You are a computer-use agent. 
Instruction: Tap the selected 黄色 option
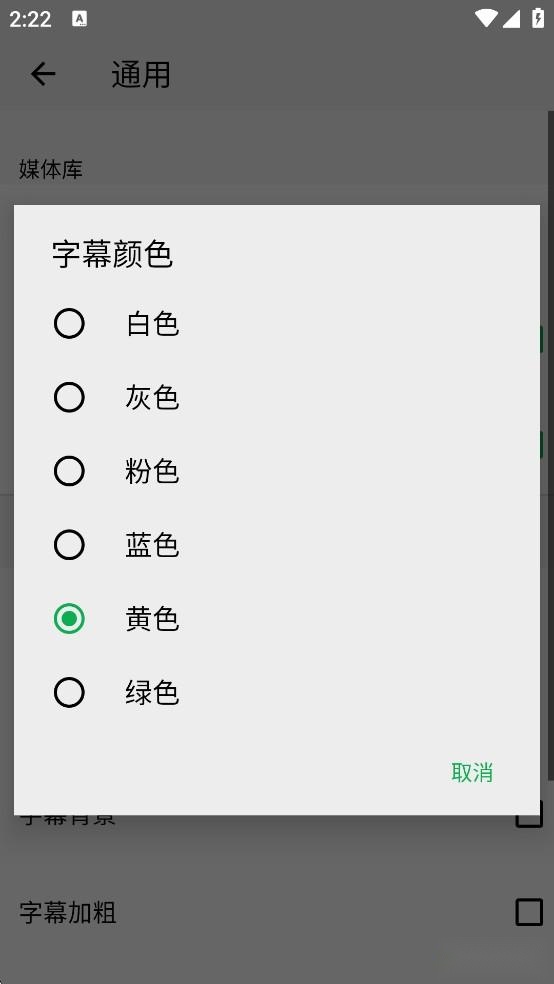(277, 619)
